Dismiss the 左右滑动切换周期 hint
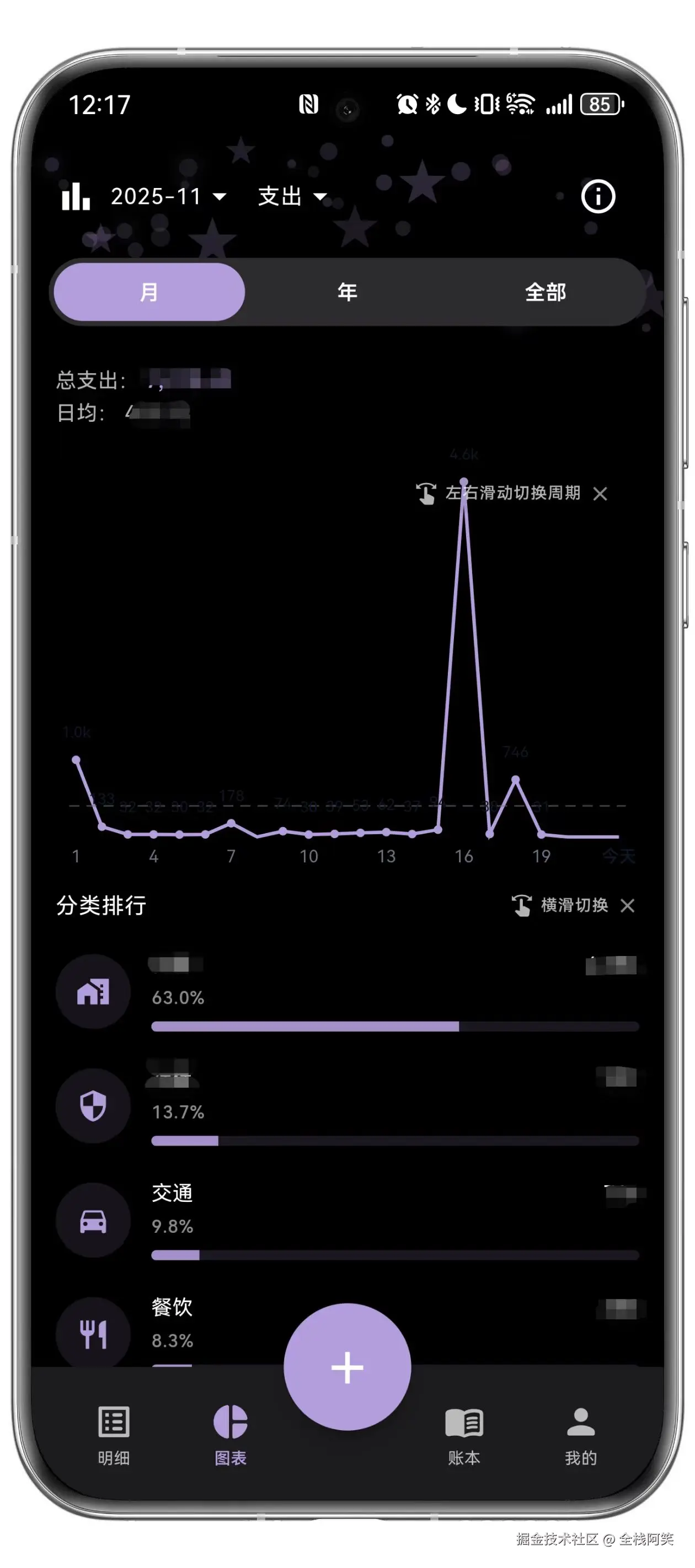The width and height of the screenshot is (695, 1568). pyautogui.click(x=600, y=493)
